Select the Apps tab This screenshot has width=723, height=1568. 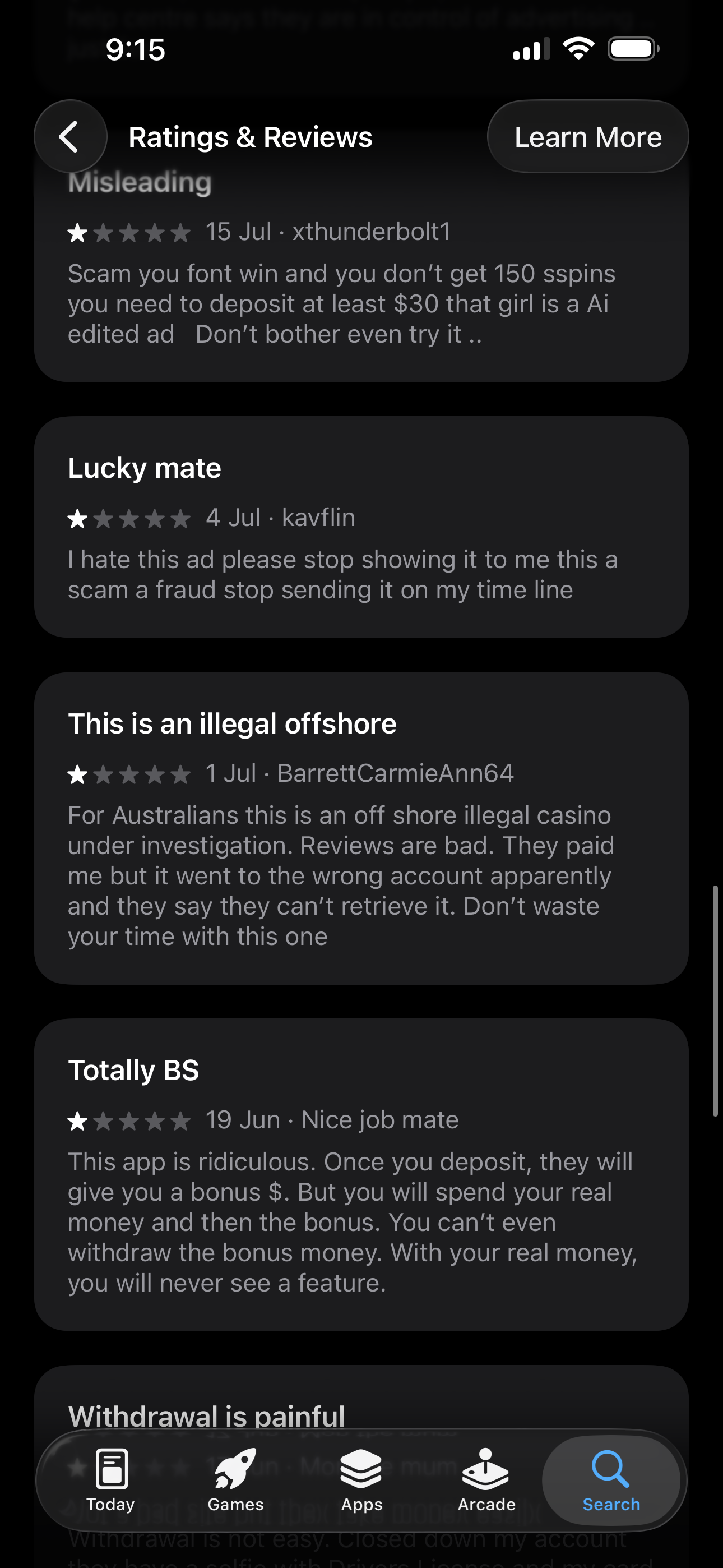click(x=361, y=1481)
